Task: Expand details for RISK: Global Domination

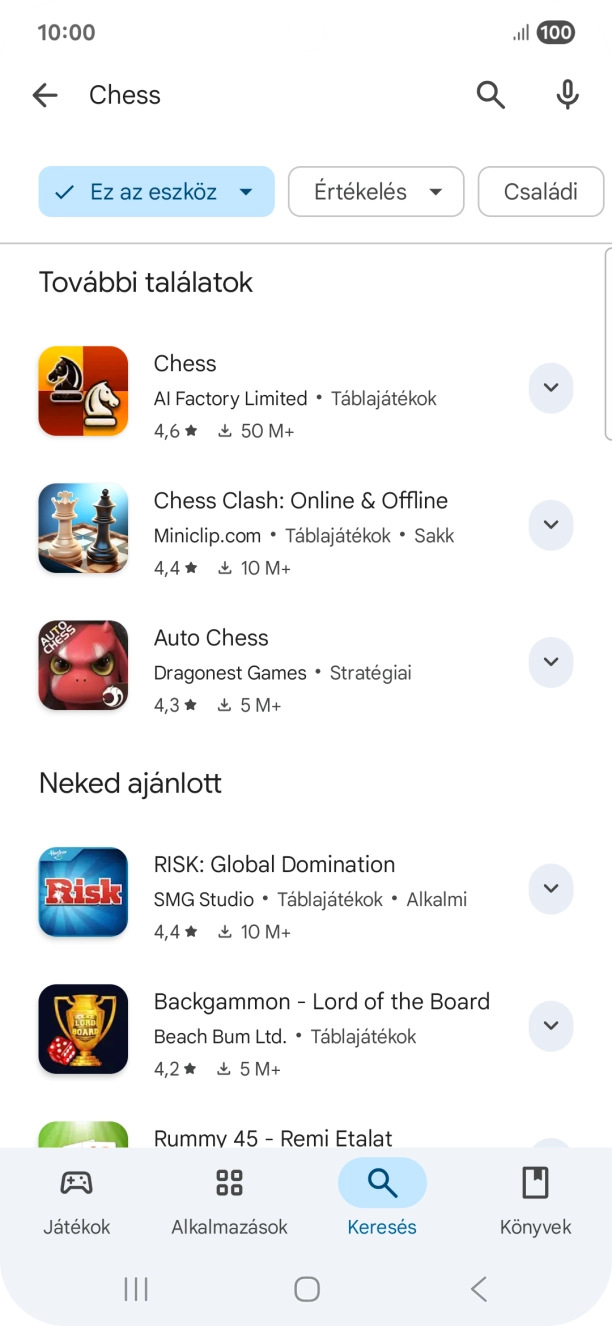Action: (550, 888)
